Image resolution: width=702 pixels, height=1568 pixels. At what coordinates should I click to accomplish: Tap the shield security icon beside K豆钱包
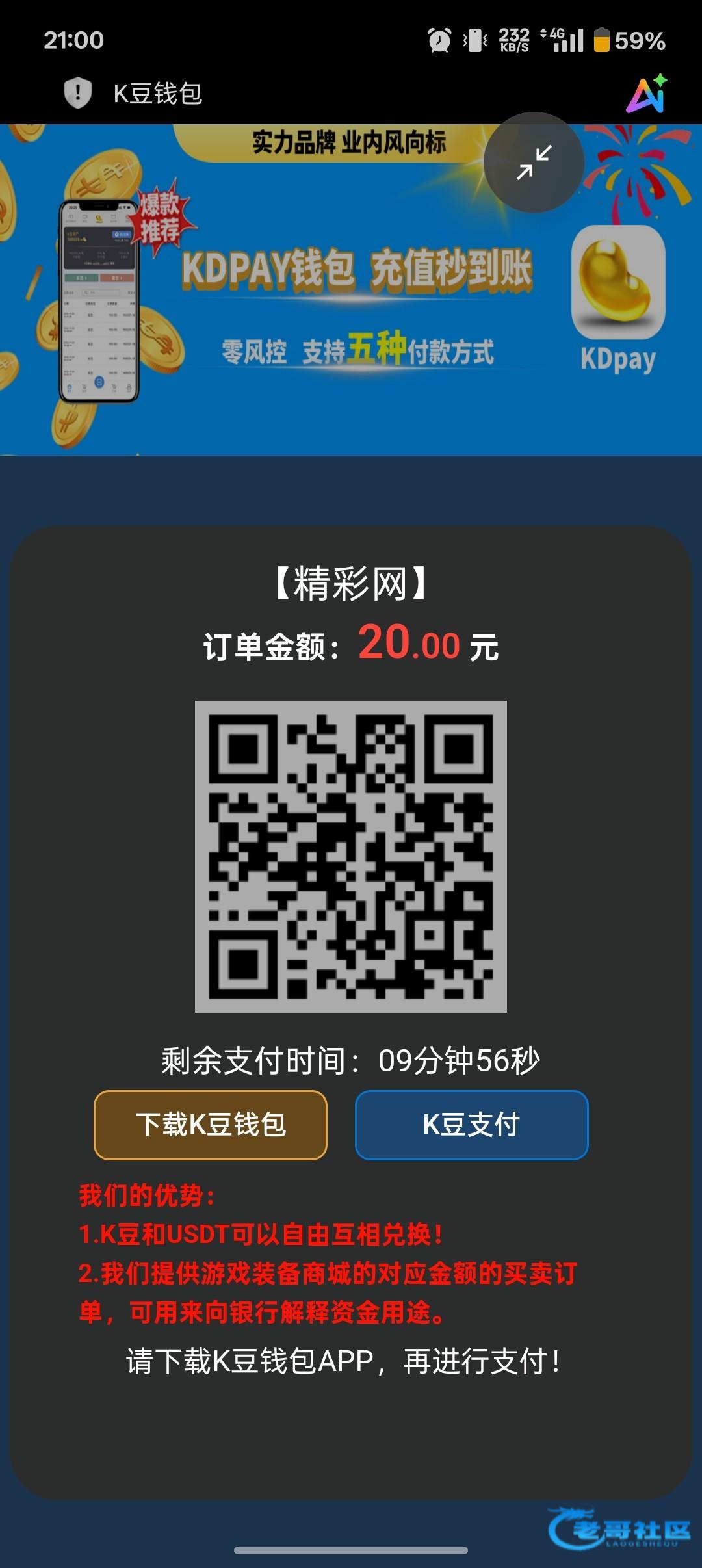click(77, 93)
